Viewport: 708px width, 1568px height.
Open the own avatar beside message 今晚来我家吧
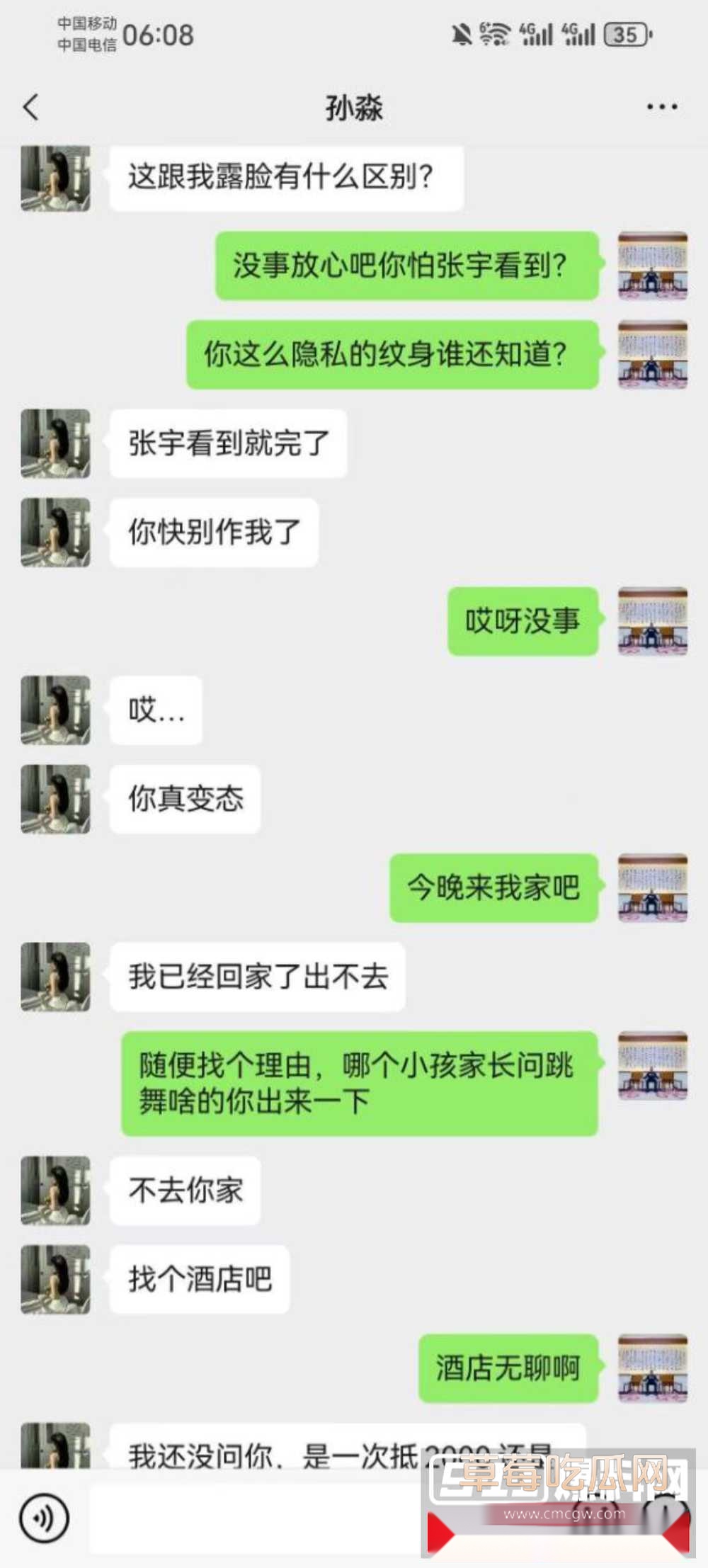[652, 887]
